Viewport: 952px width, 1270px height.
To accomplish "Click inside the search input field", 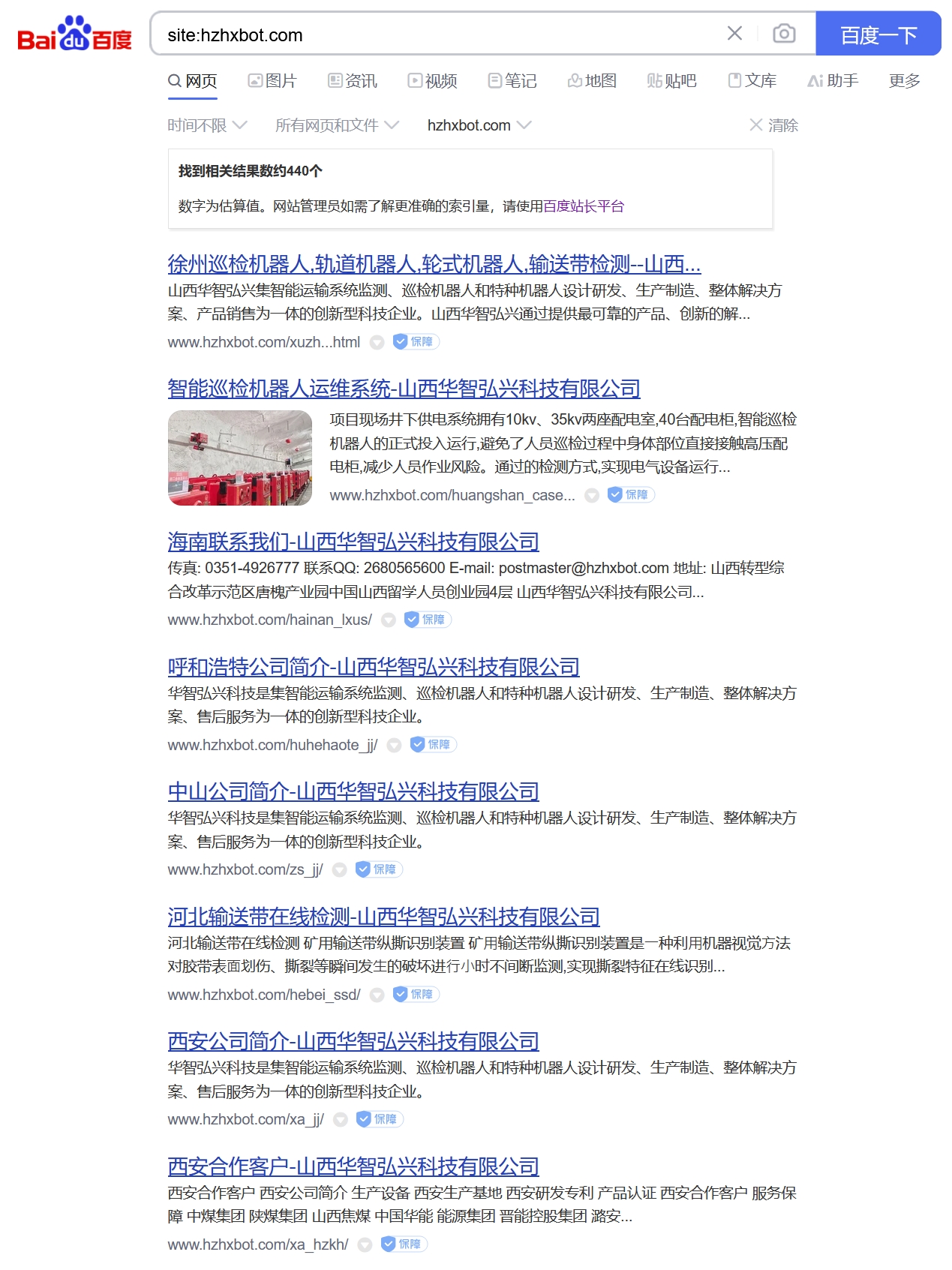I will [x=450, y=34].
